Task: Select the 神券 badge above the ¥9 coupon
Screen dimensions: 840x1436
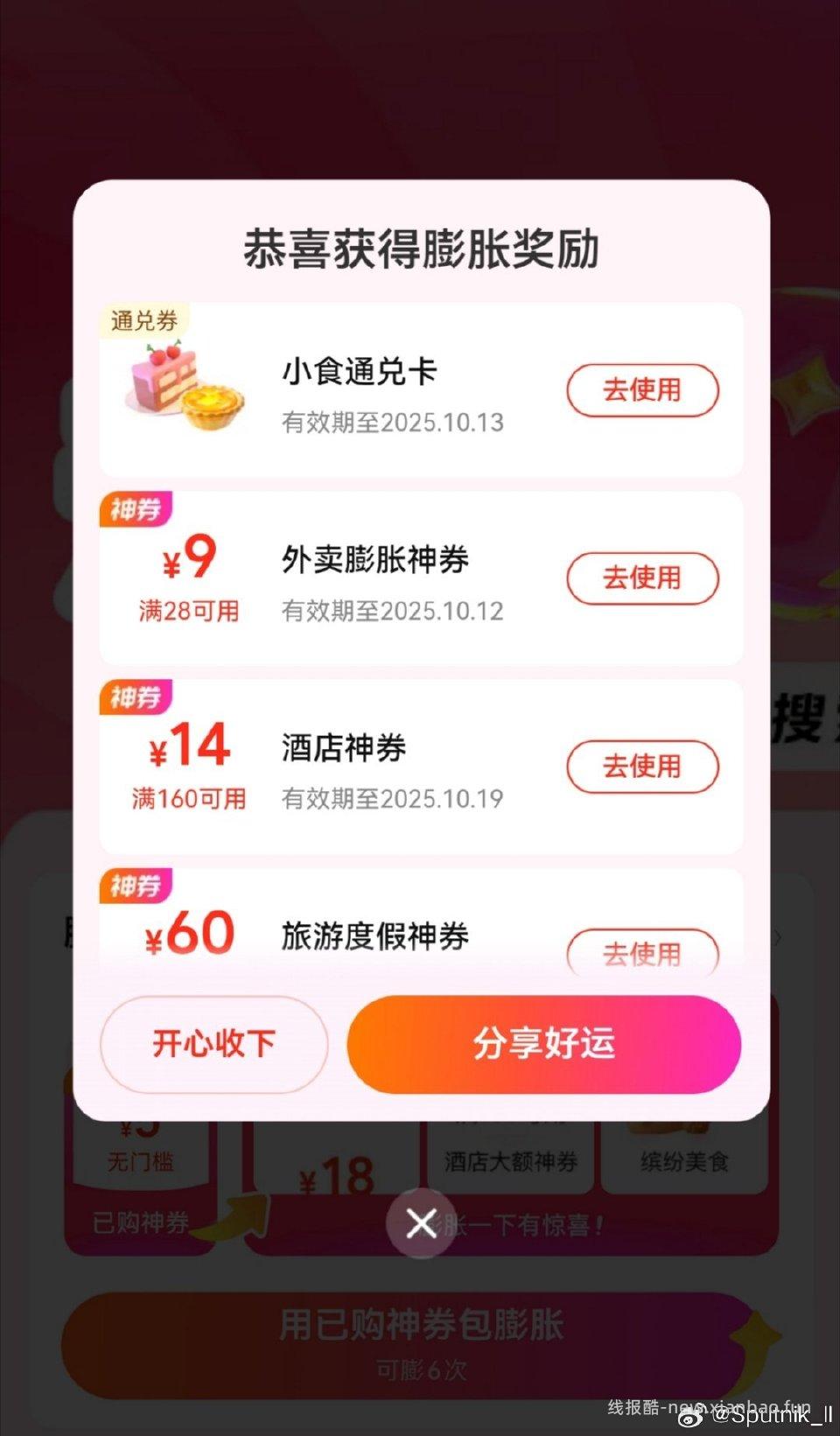Action: 136,509
